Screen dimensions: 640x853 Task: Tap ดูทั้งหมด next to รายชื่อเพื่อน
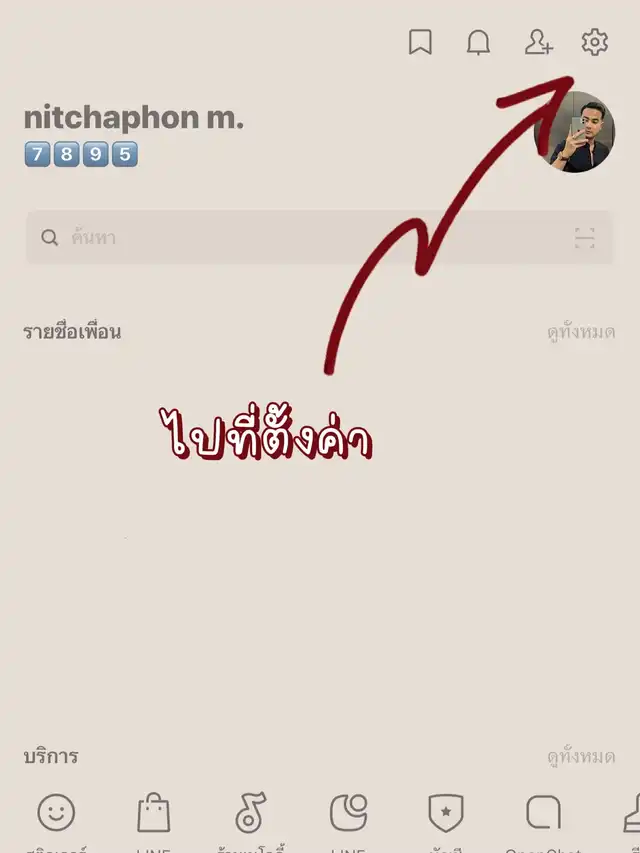[x=580, y=332]
